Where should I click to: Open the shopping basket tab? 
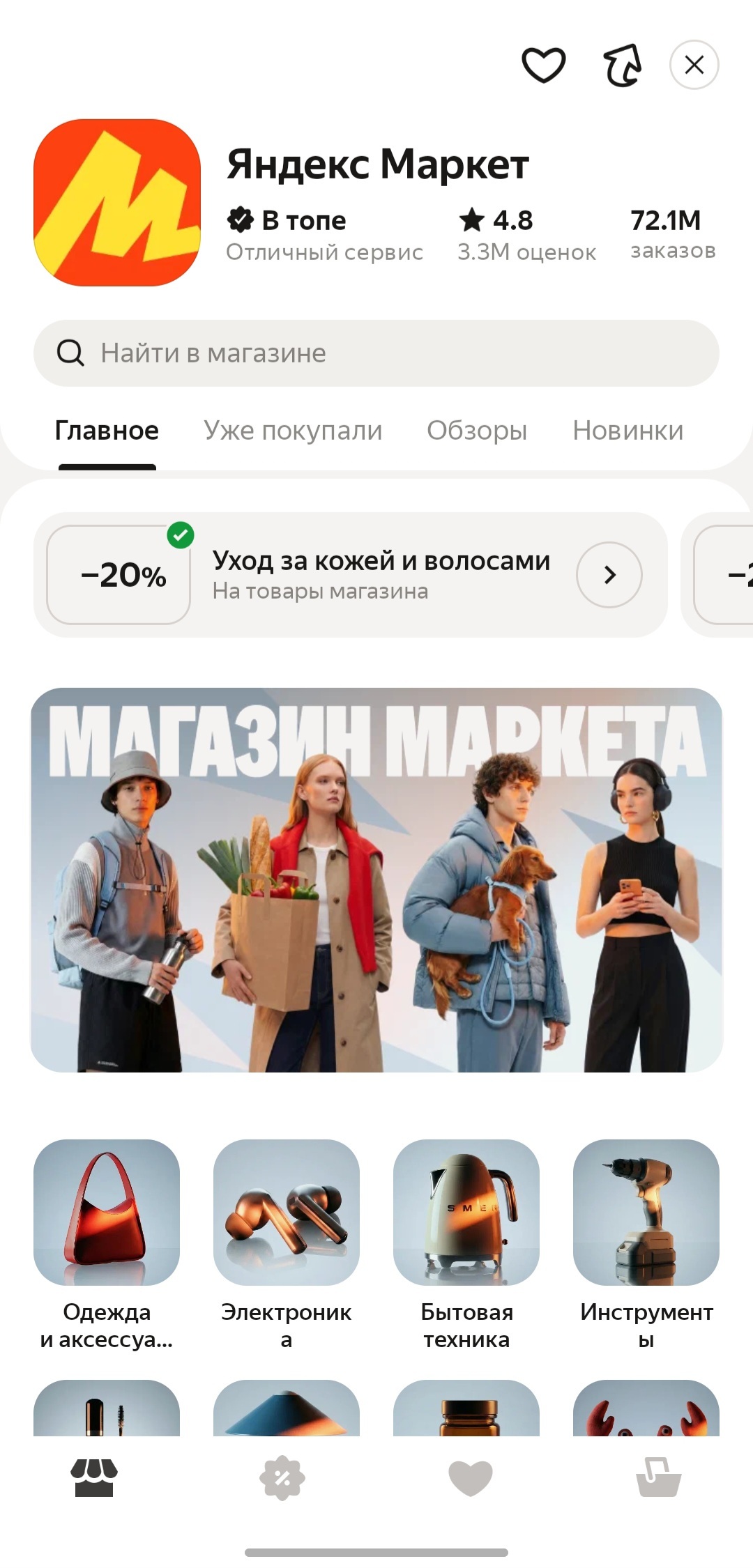pos(659,1478)
